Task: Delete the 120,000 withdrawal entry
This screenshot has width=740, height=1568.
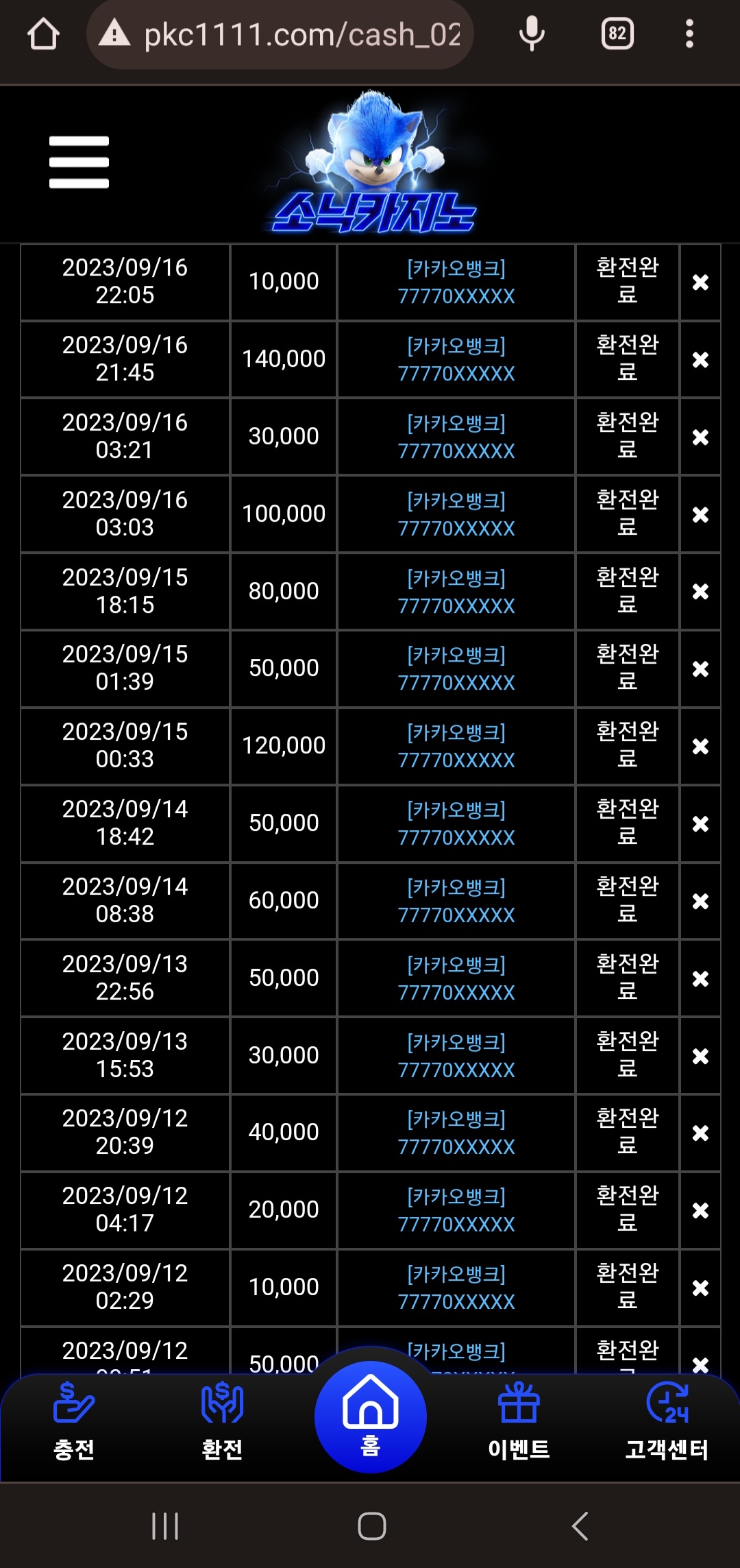Action: [700, 747]
